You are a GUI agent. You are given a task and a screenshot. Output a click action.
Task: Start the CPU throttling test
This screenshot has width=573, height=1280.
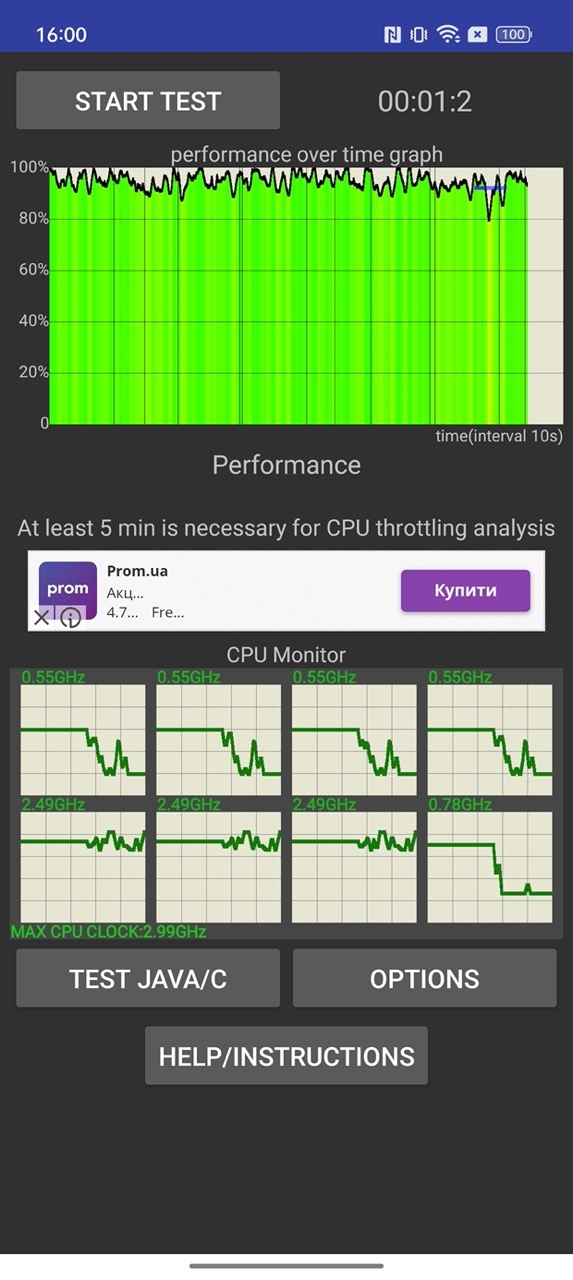(148, 101)
